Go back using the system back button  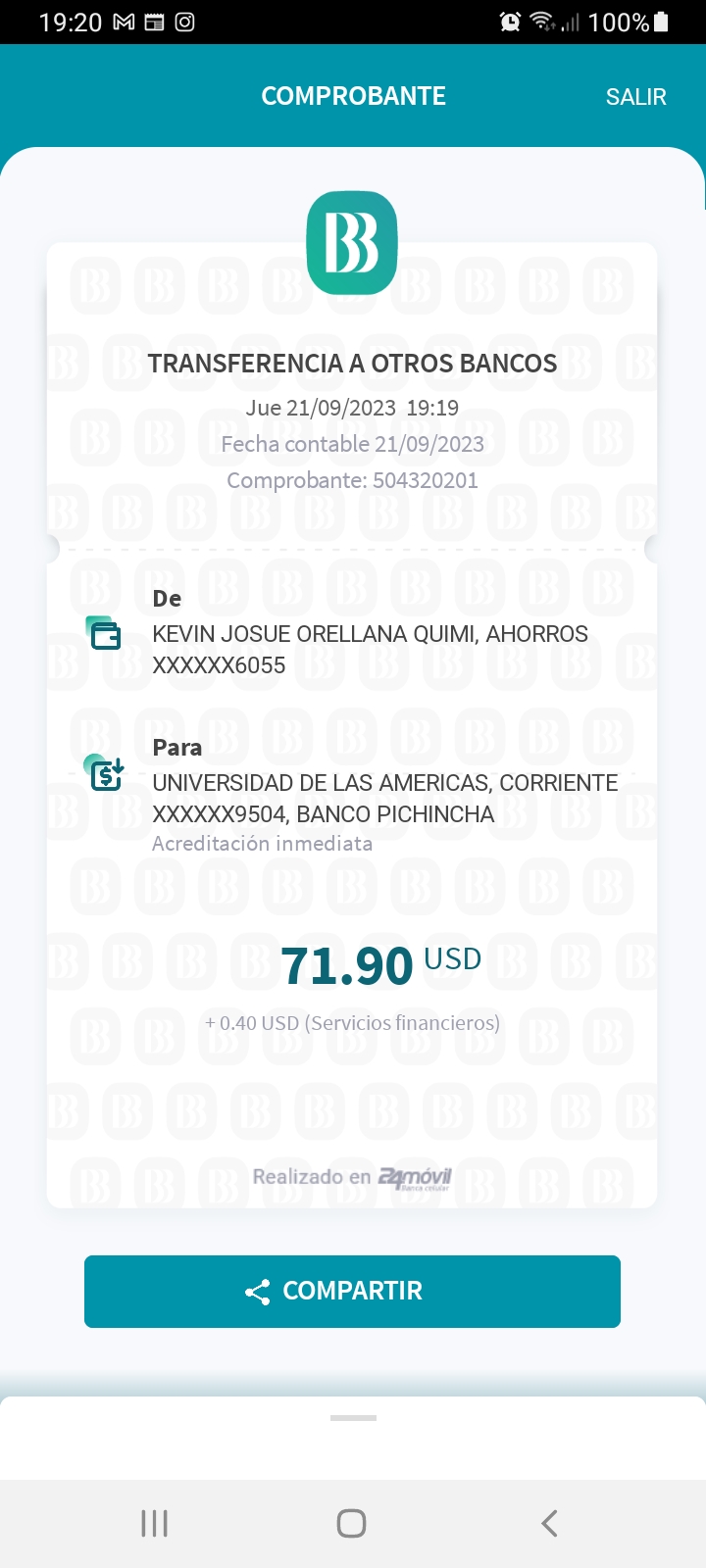point(549,1523)
